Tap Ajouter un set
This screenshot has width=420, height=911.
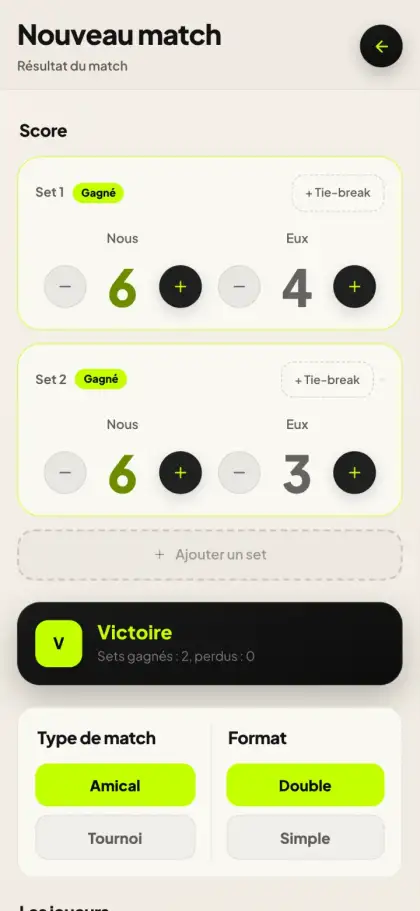click(x=210, y=554)
